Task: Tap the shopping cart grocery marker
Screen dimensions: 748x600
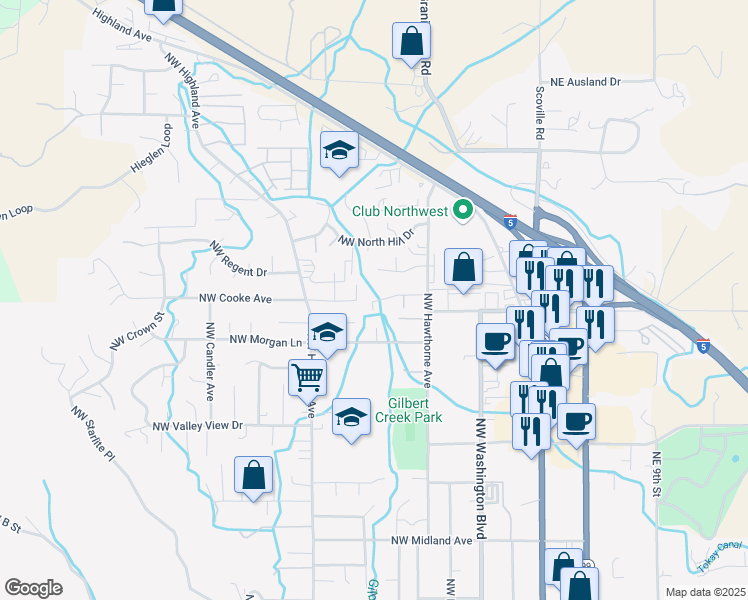Action: pyautogui.click(x=307, y=378)
